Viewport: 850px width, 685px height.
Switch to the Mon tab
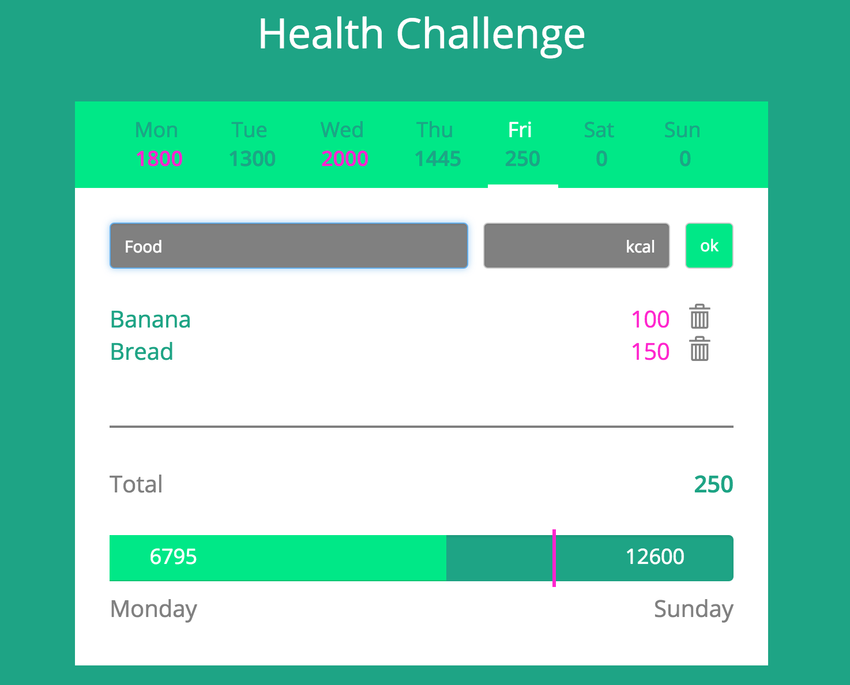157,144
